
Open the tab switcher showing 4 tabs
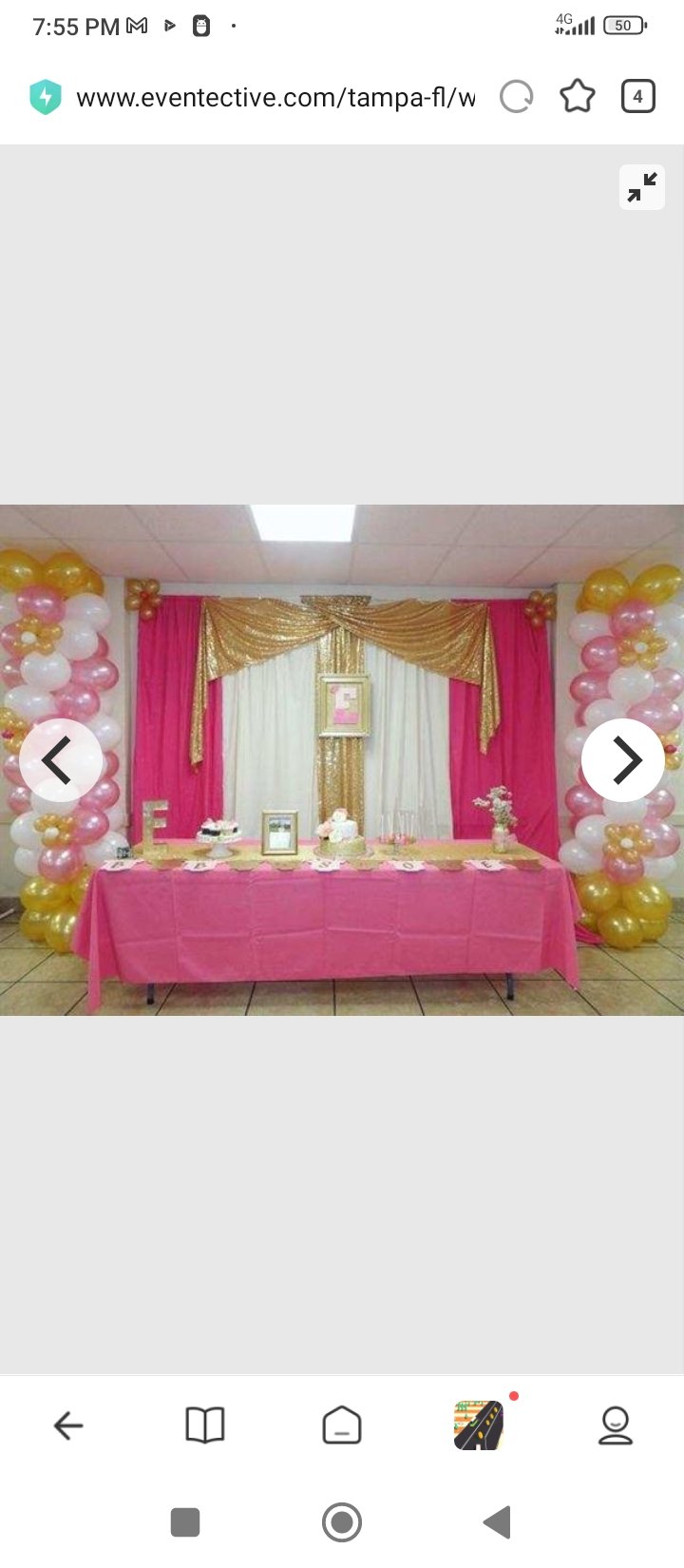click(637, 97)
